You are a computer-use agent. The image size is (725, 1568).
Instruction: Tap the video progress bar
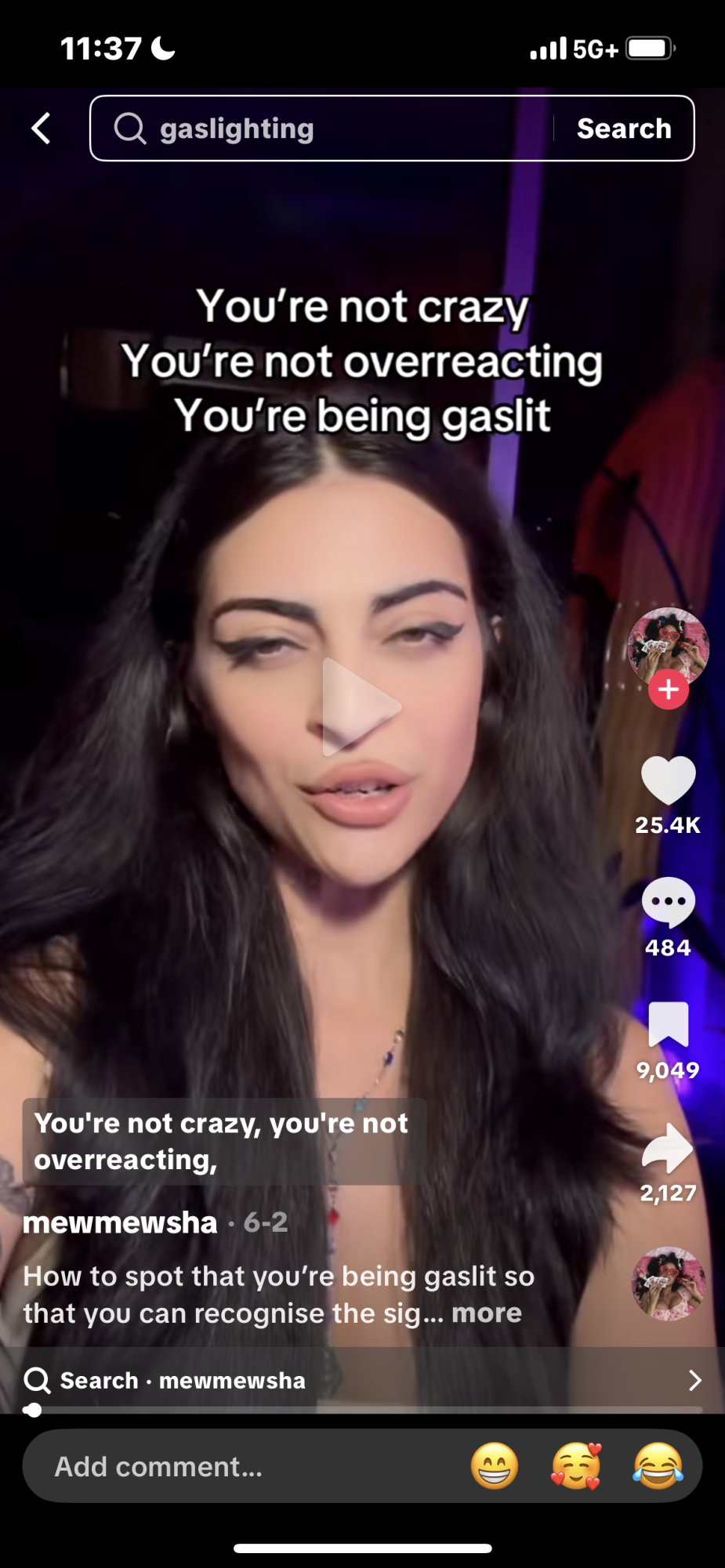pyautogui.click(x=362, y=1410)
